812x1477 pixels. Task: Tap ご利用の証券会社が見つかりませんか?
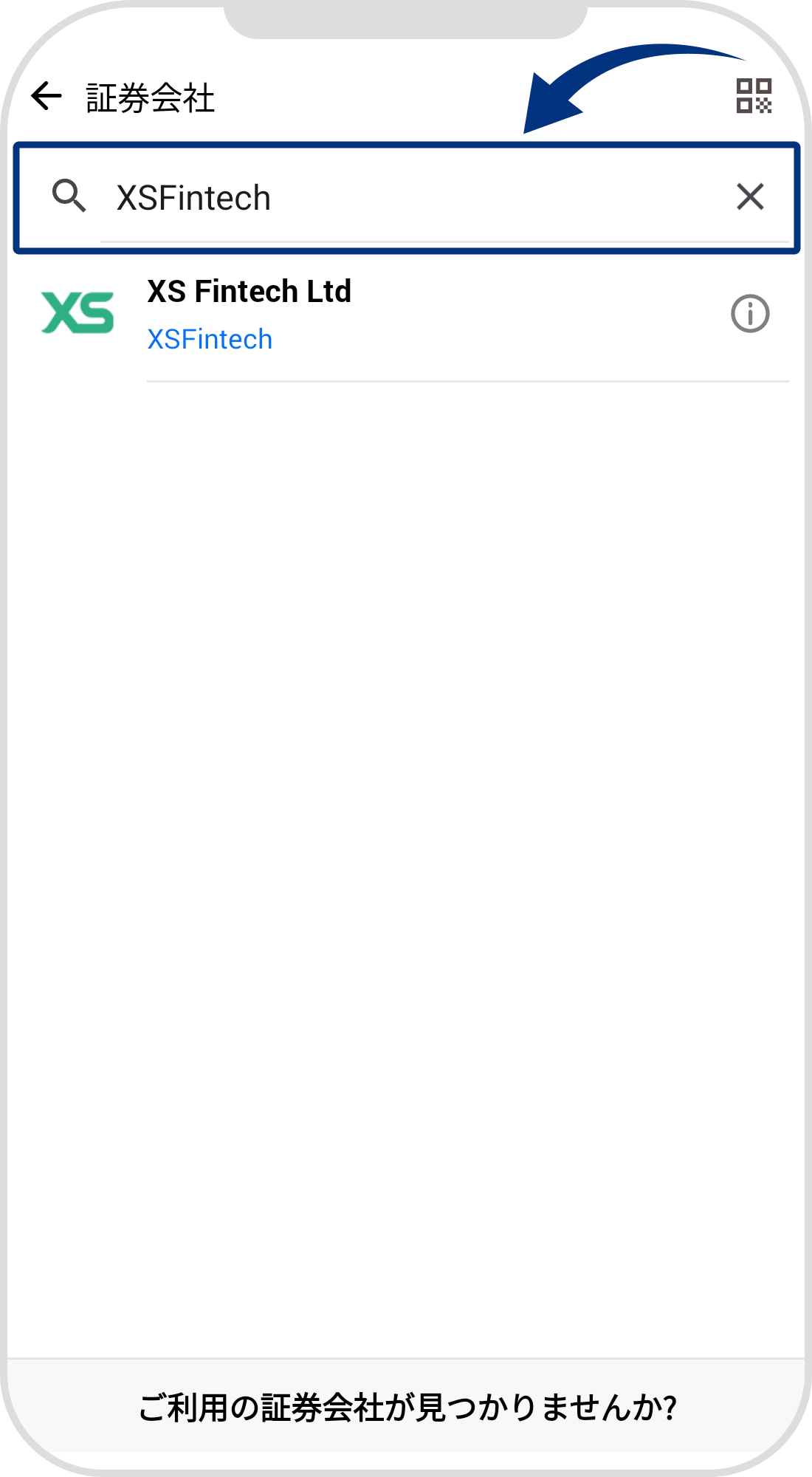(x=407, y=1408)
